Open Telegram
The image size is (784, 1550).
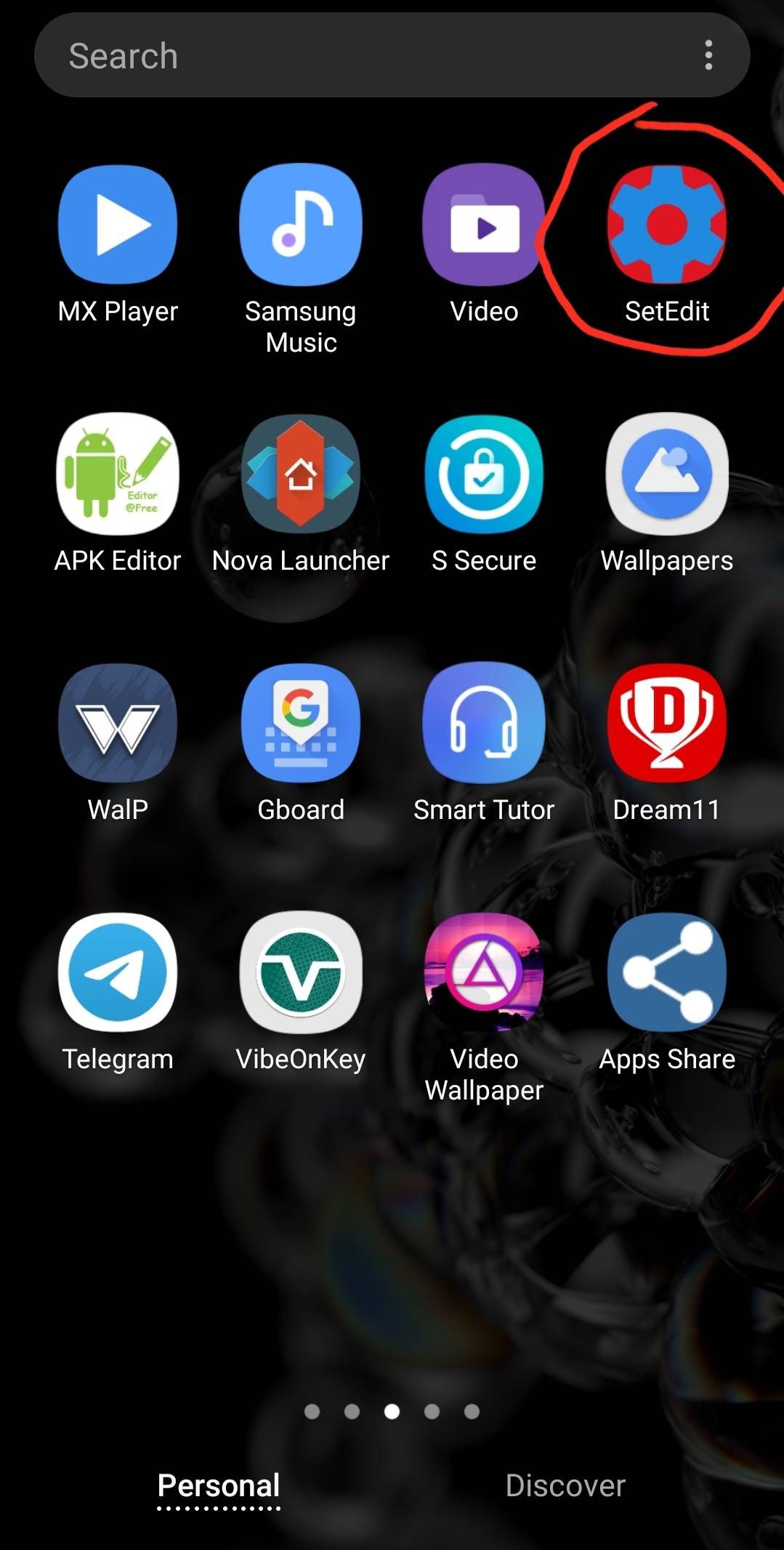118,972
